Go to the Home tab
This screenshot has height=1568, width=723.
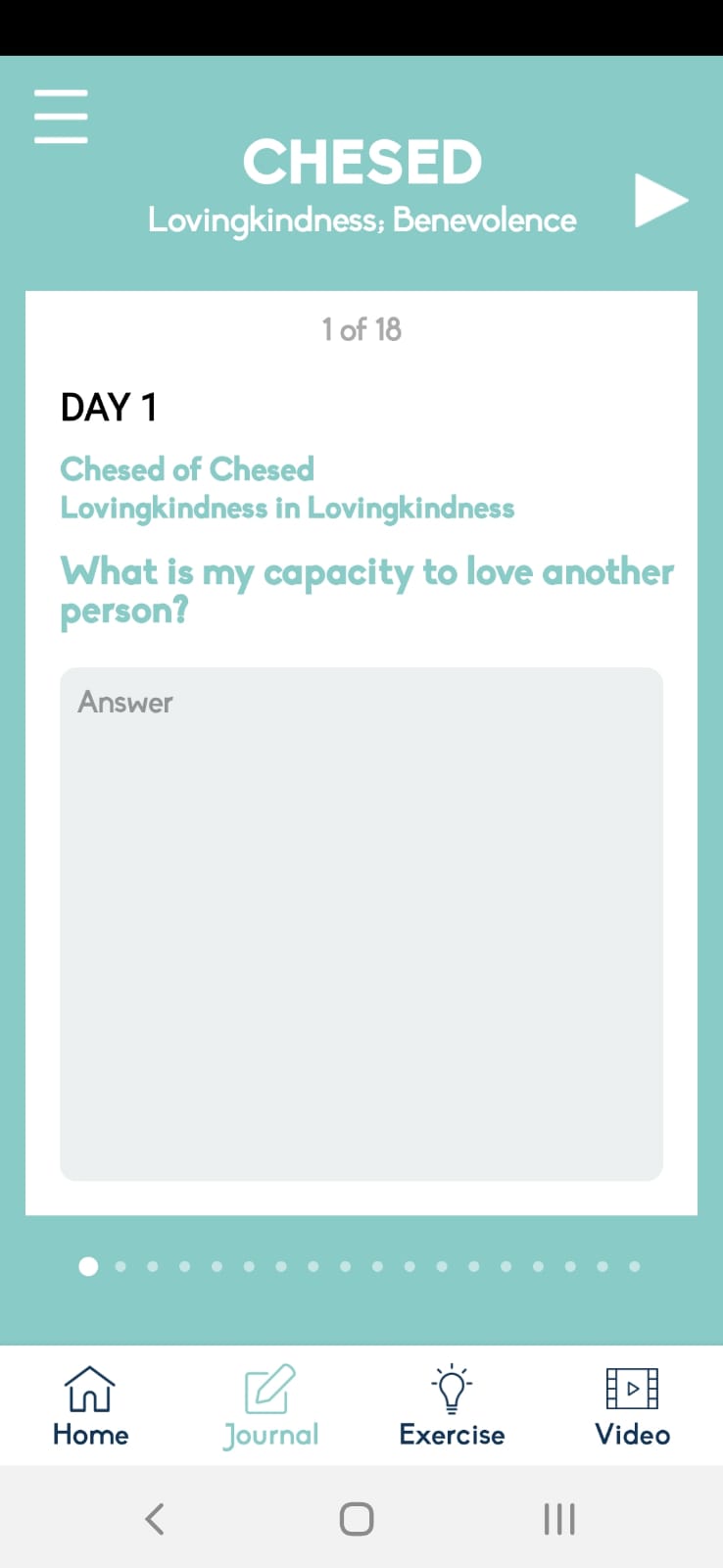[x=90, y=1406]
